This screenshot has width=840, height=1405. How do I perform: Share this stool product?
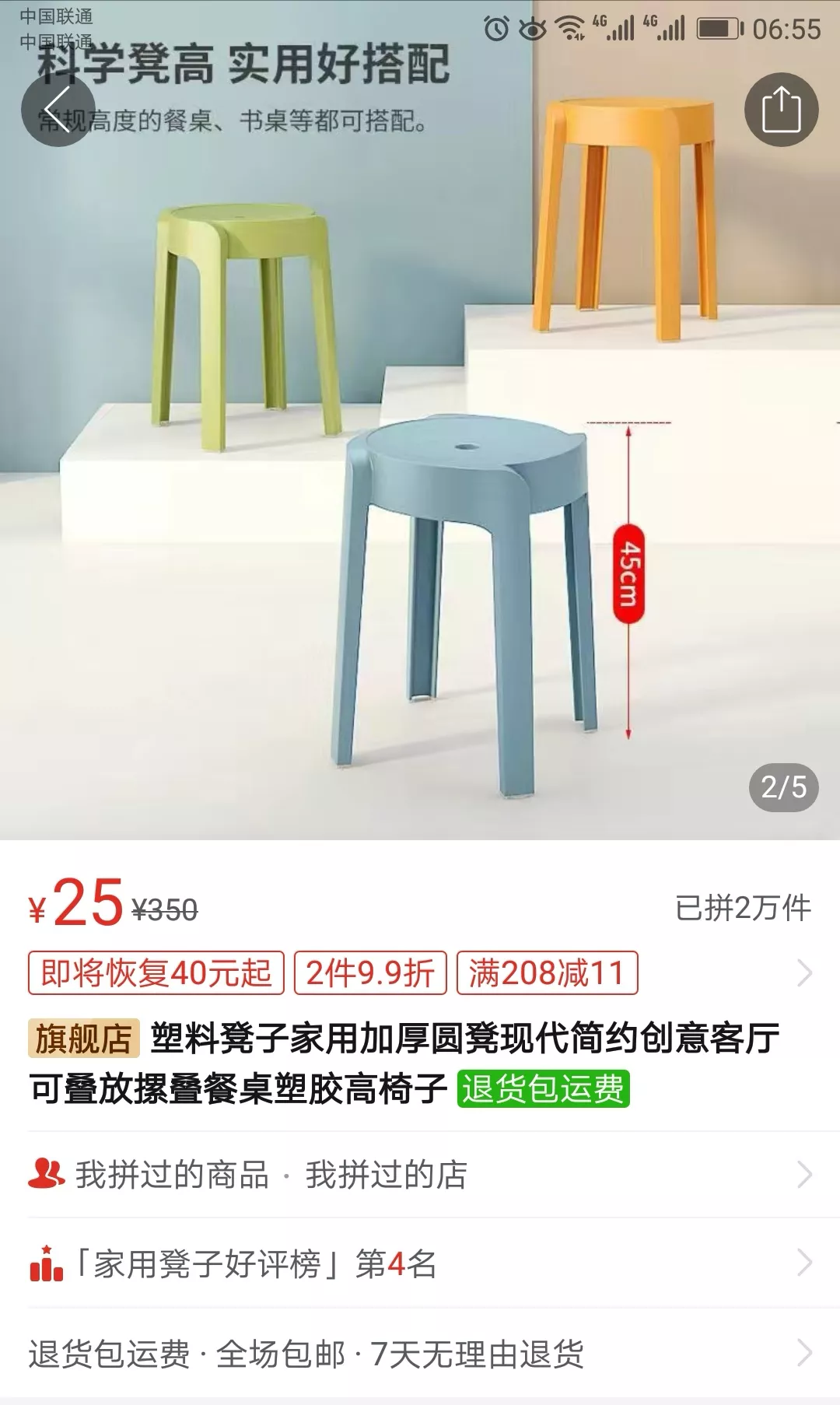[781, 110]
